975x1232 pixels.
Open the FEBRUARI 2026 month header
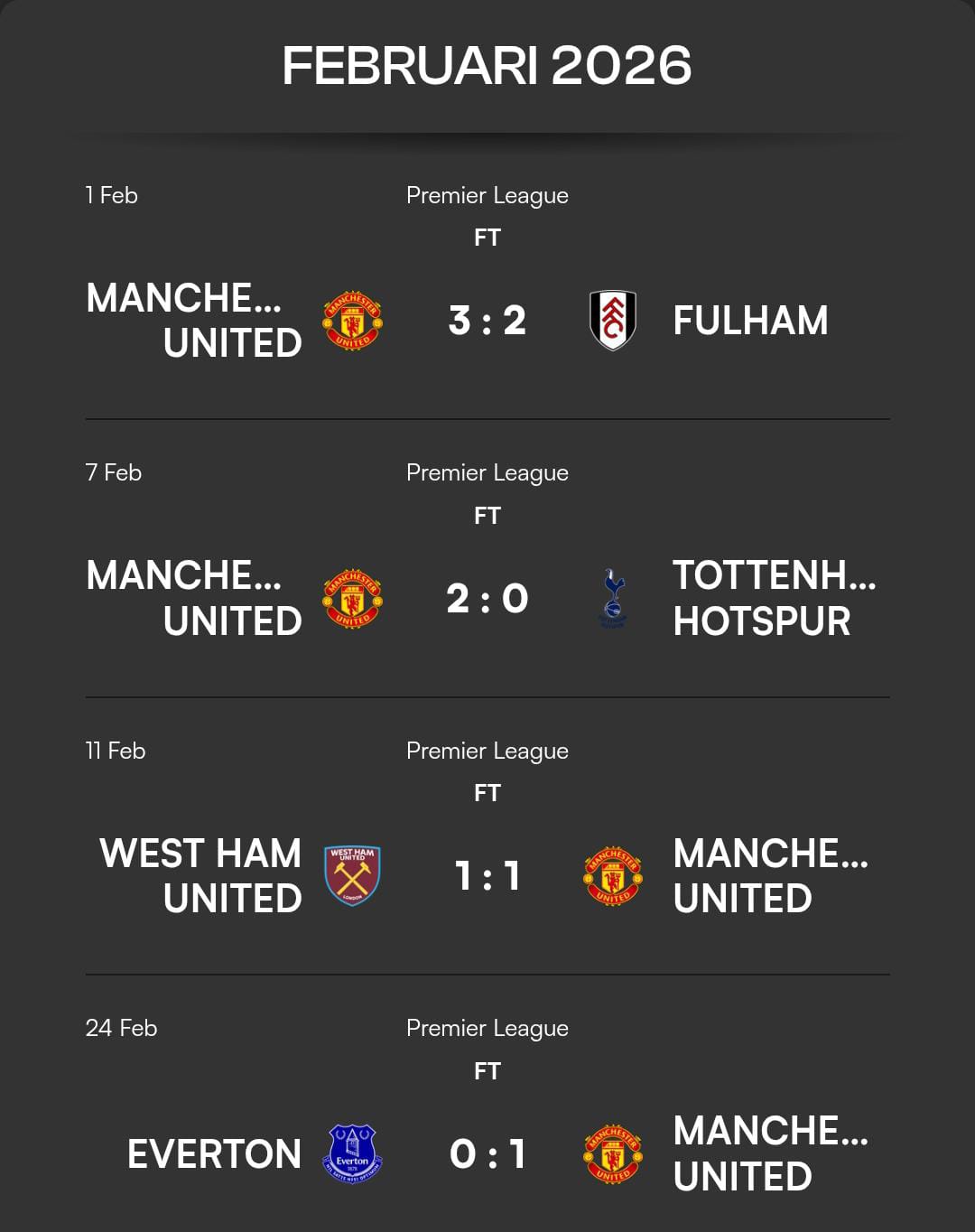[487, 63]
